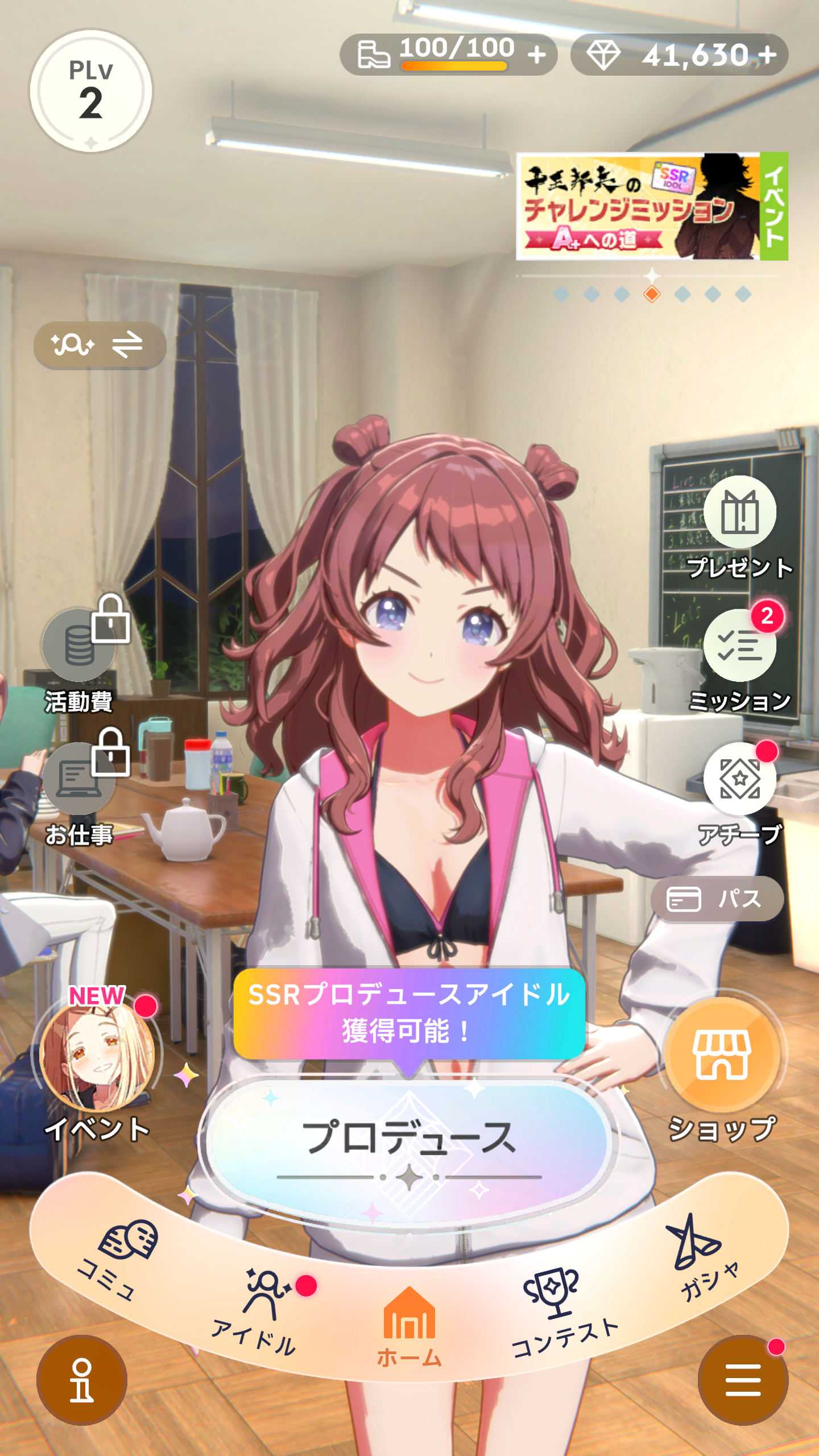Open the ショップ shop
Screen dimensions: 819x1456
722,1055
